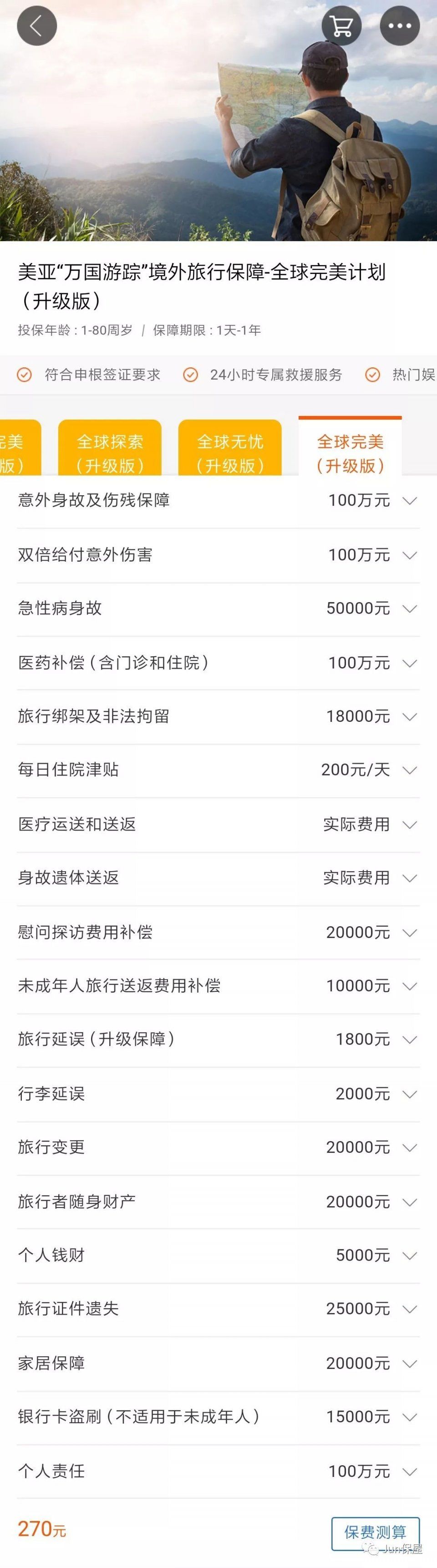Expand 旅行绑架及非法拘留 row
The image size is (437, 1568).
pos(410,716)
